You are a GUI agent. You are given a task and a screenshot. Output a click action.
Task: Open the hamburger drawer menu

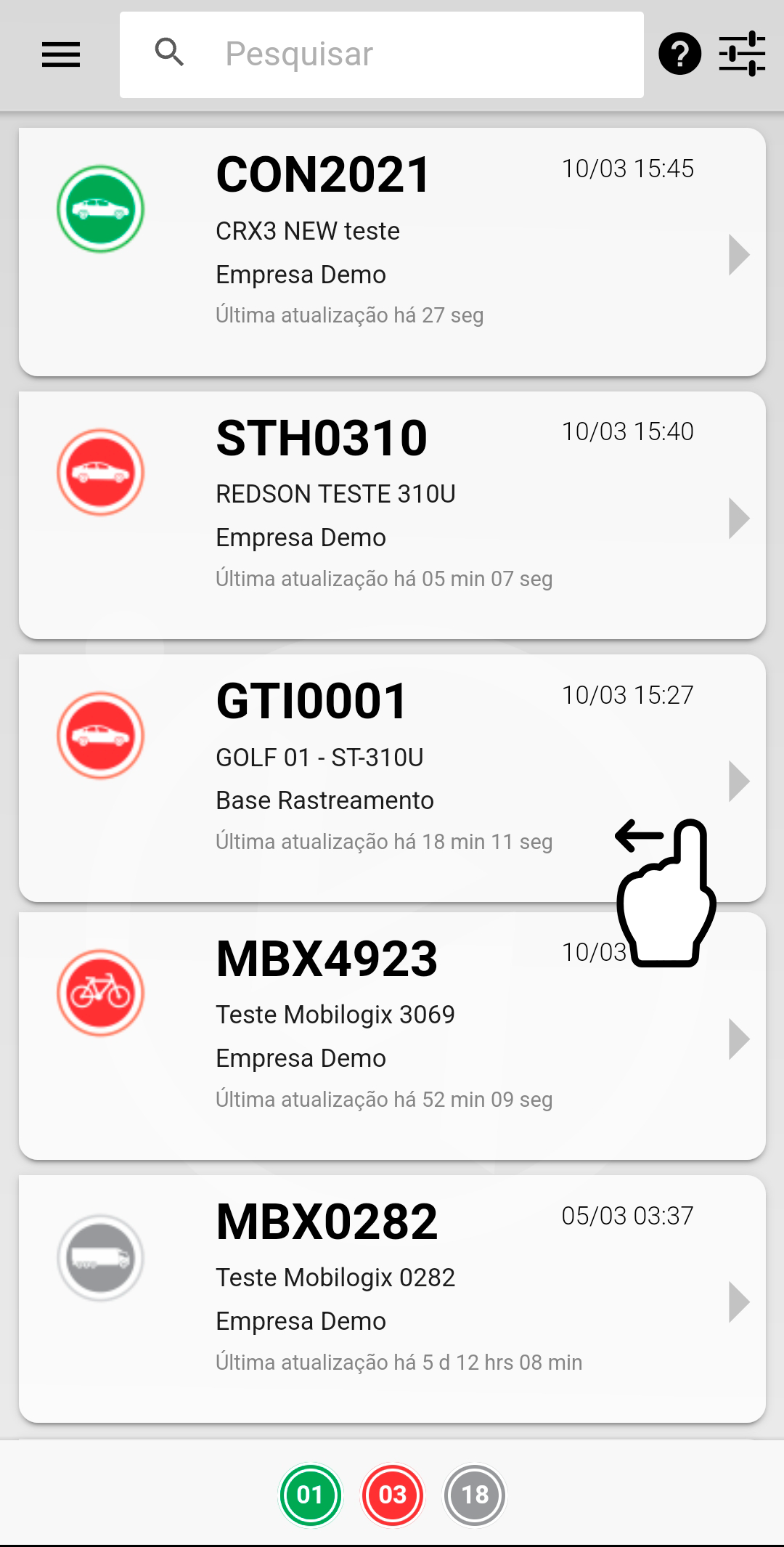61,54
